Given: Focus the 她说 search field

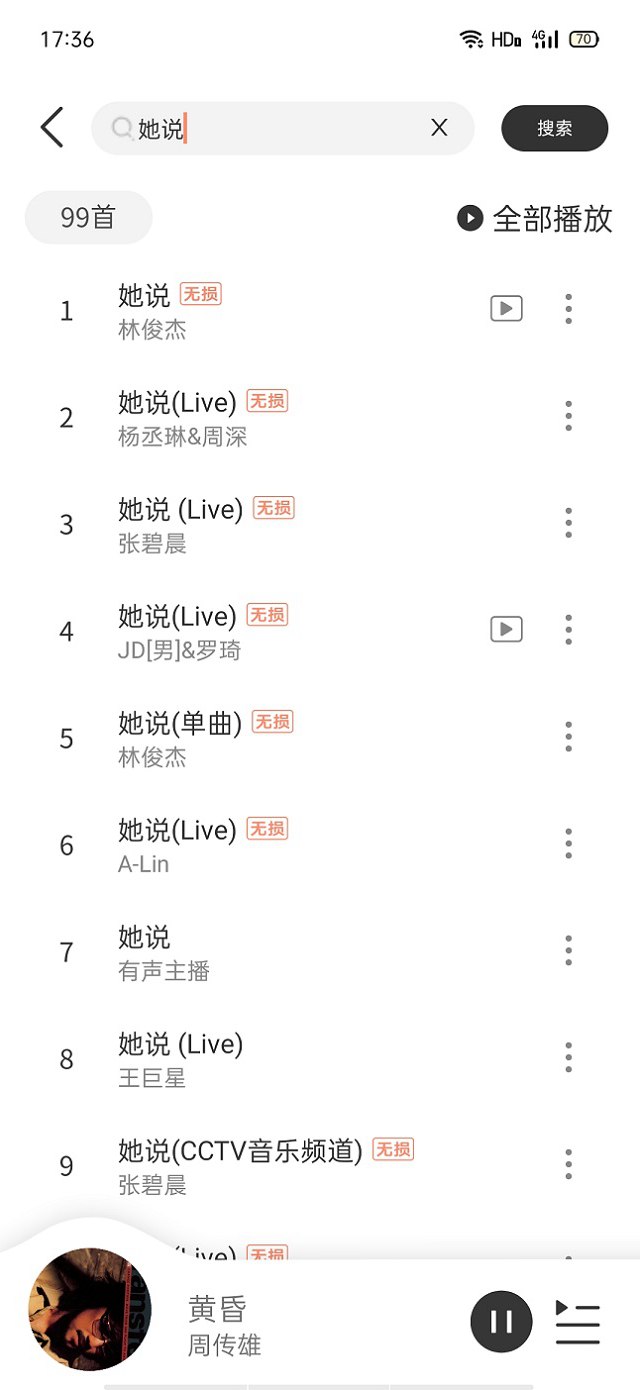Looking at the screenshot, I should click(280, 128).
